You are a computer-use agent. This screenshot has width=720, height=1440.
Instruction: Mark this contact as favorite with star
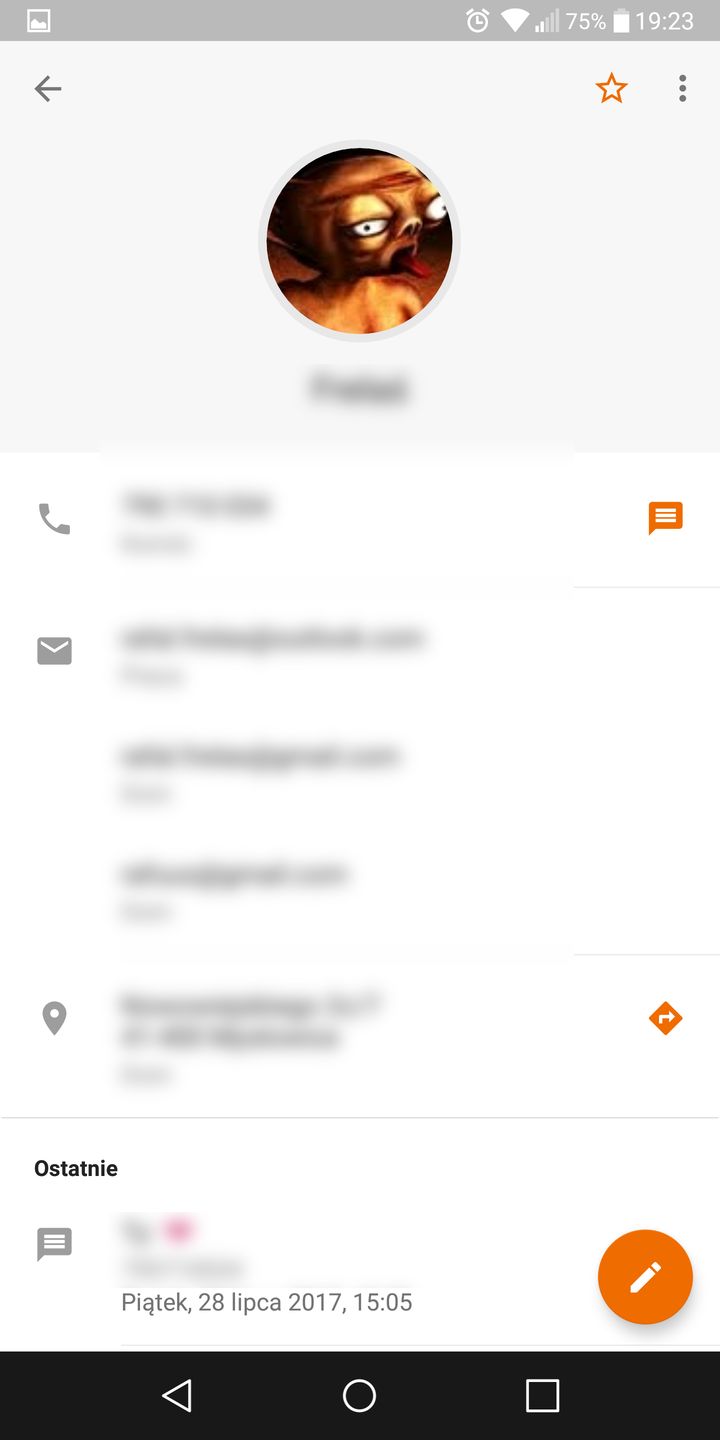[x=611, y=89]
